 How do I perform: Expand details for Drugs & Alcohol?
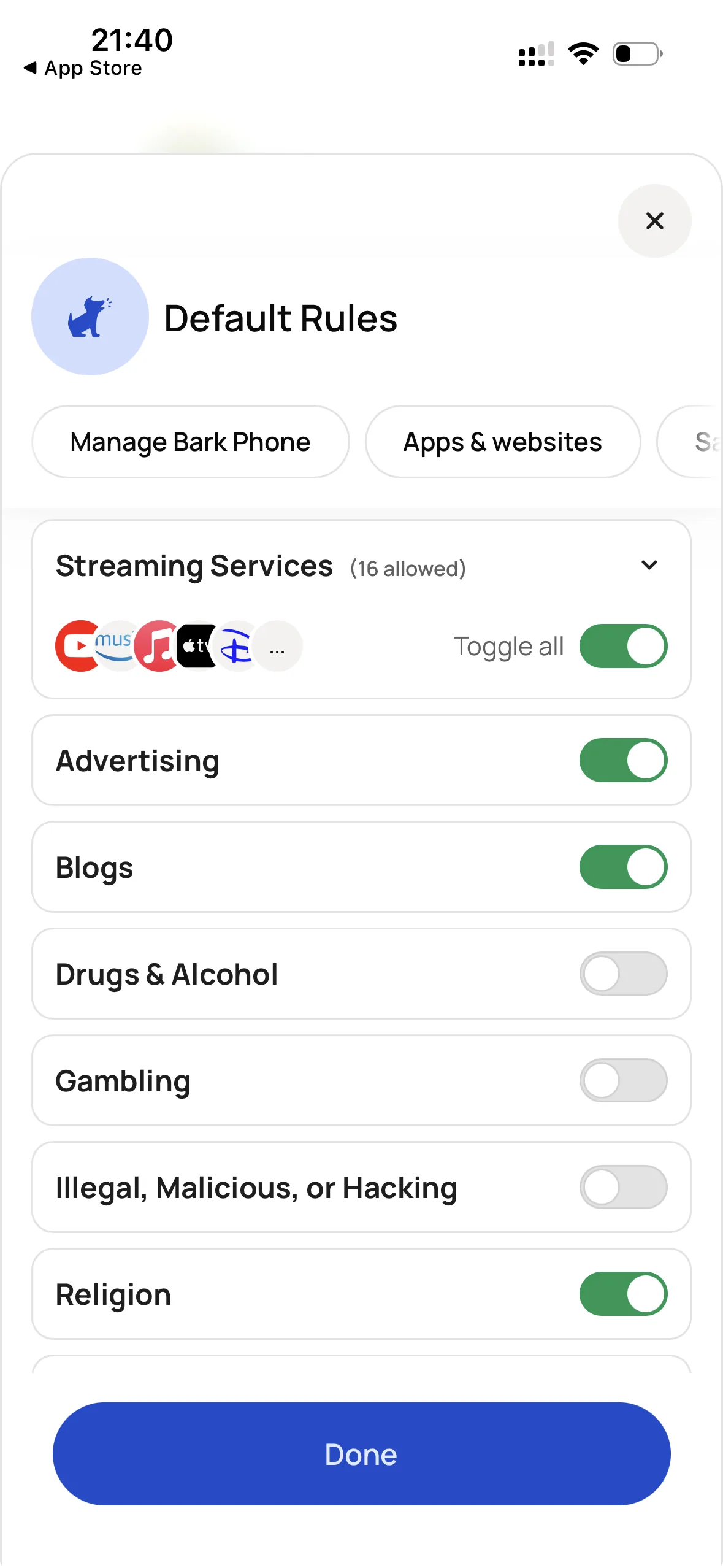click(x=167, y=974)
